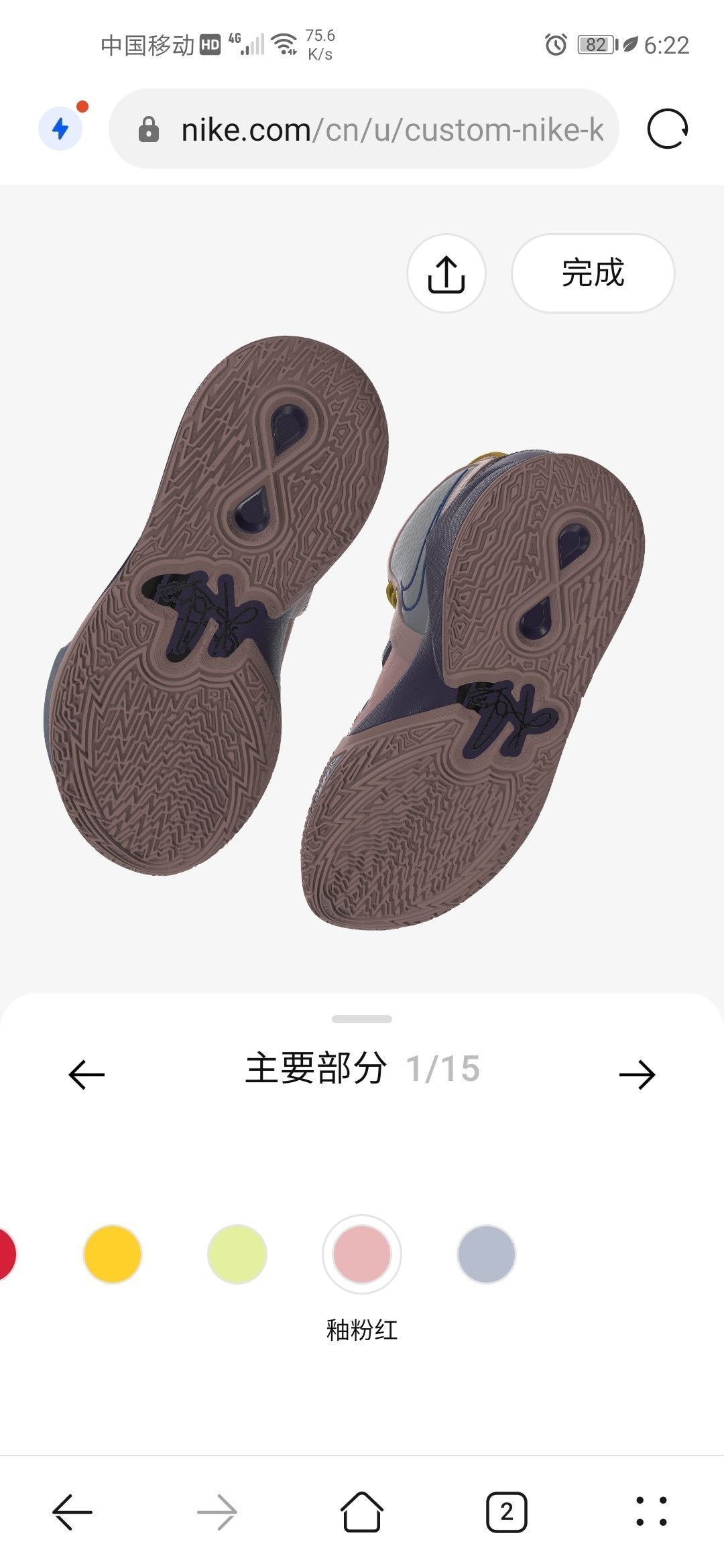The image size is (724, 1568).
Task: Go back with the browser back arrow
Action: tap(72, 1512)
